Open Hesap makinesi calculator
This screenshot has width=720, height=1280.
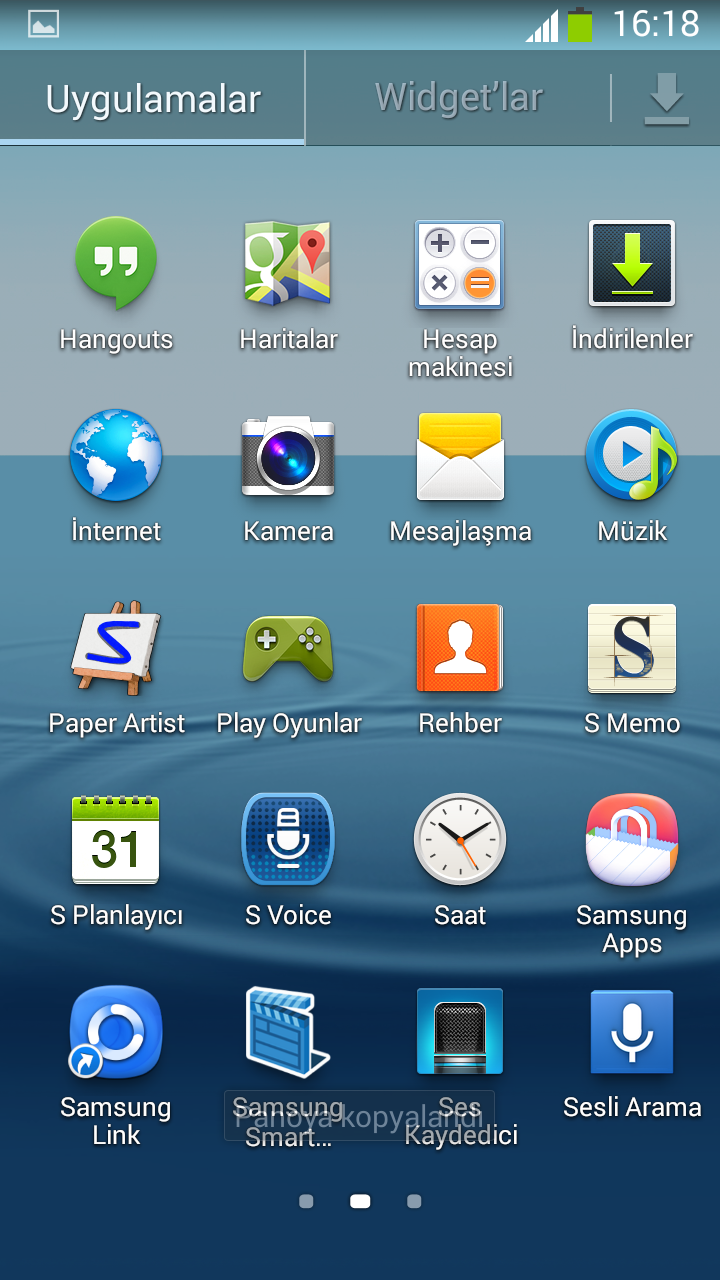(x=460, y=265)
